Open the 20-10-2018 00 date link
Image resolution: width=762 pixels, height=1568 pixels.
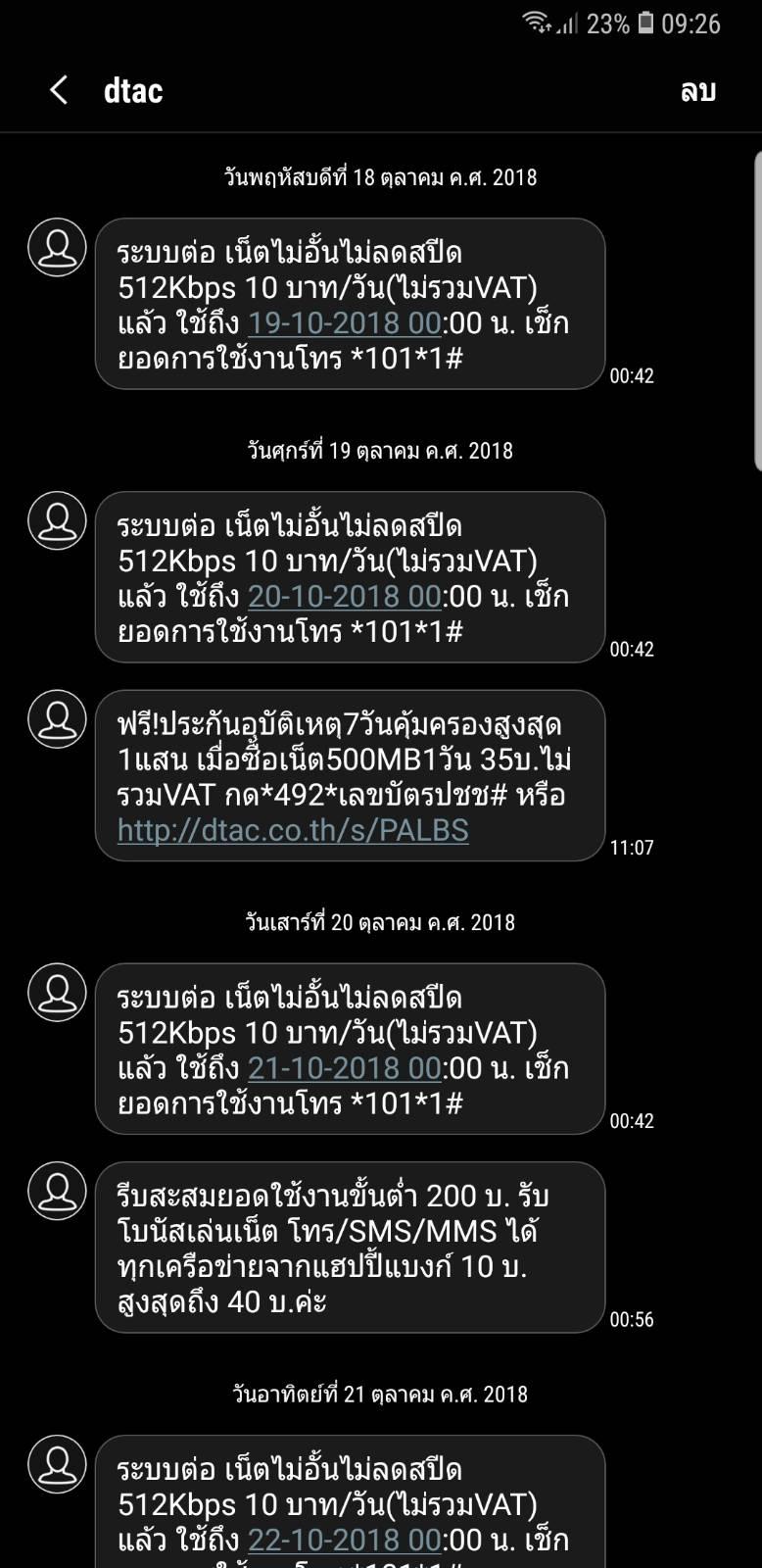345,596
